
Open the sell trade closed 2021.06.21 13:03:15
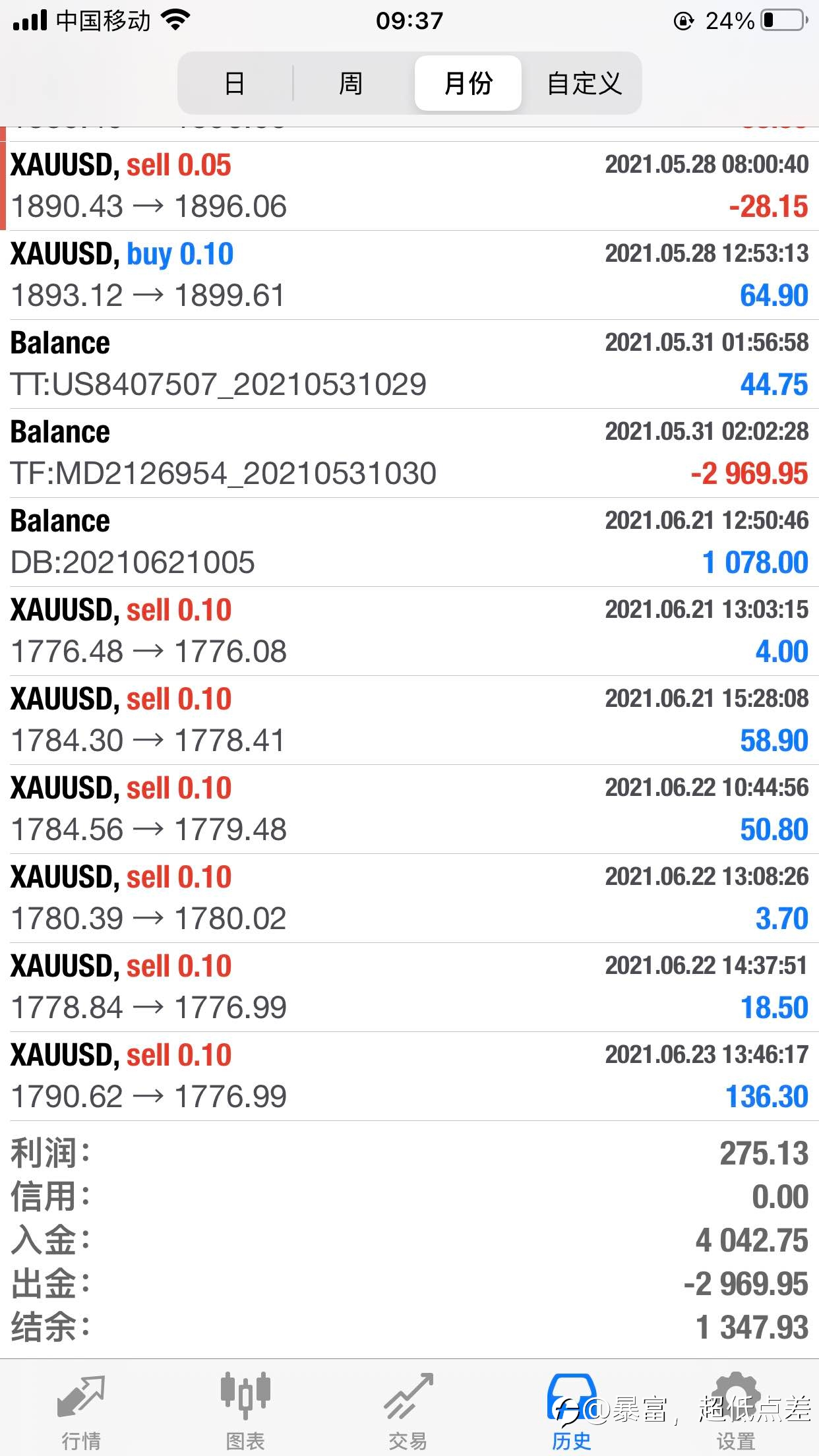[409, 631]
